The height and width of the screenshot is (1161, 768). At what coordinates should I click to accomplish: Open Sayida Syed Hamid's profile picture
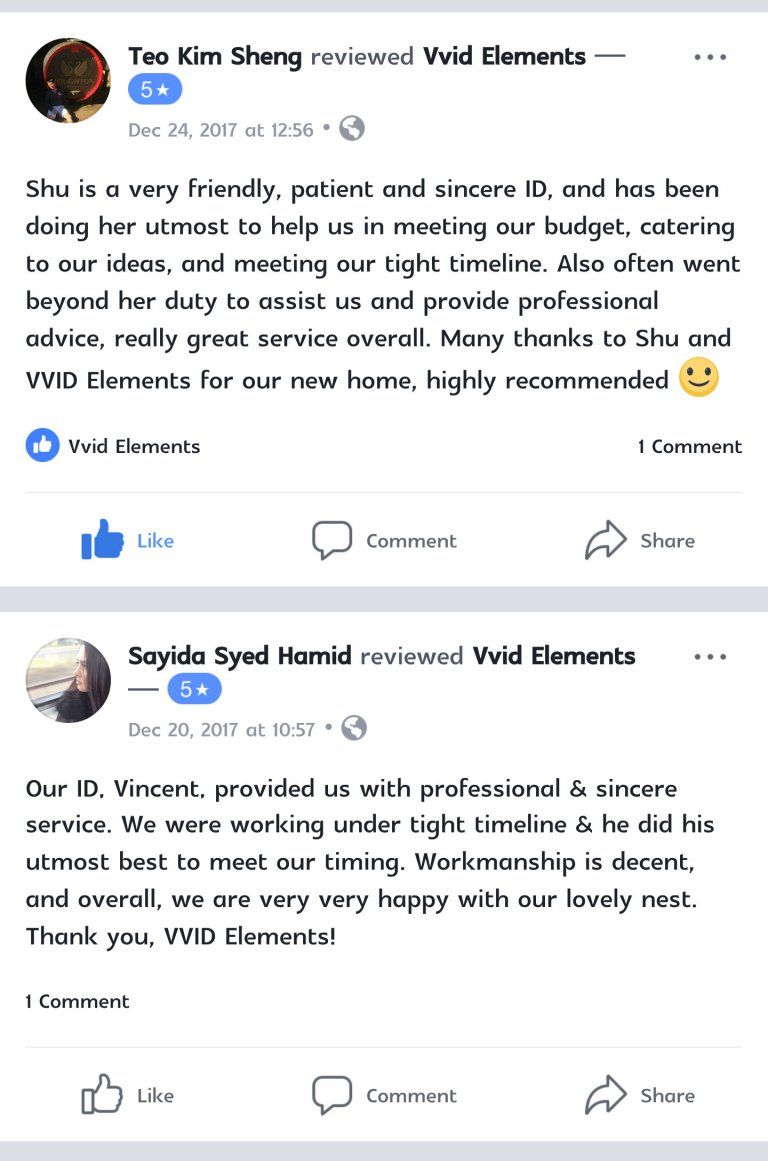pyautogui.click(x=68, y=680)
